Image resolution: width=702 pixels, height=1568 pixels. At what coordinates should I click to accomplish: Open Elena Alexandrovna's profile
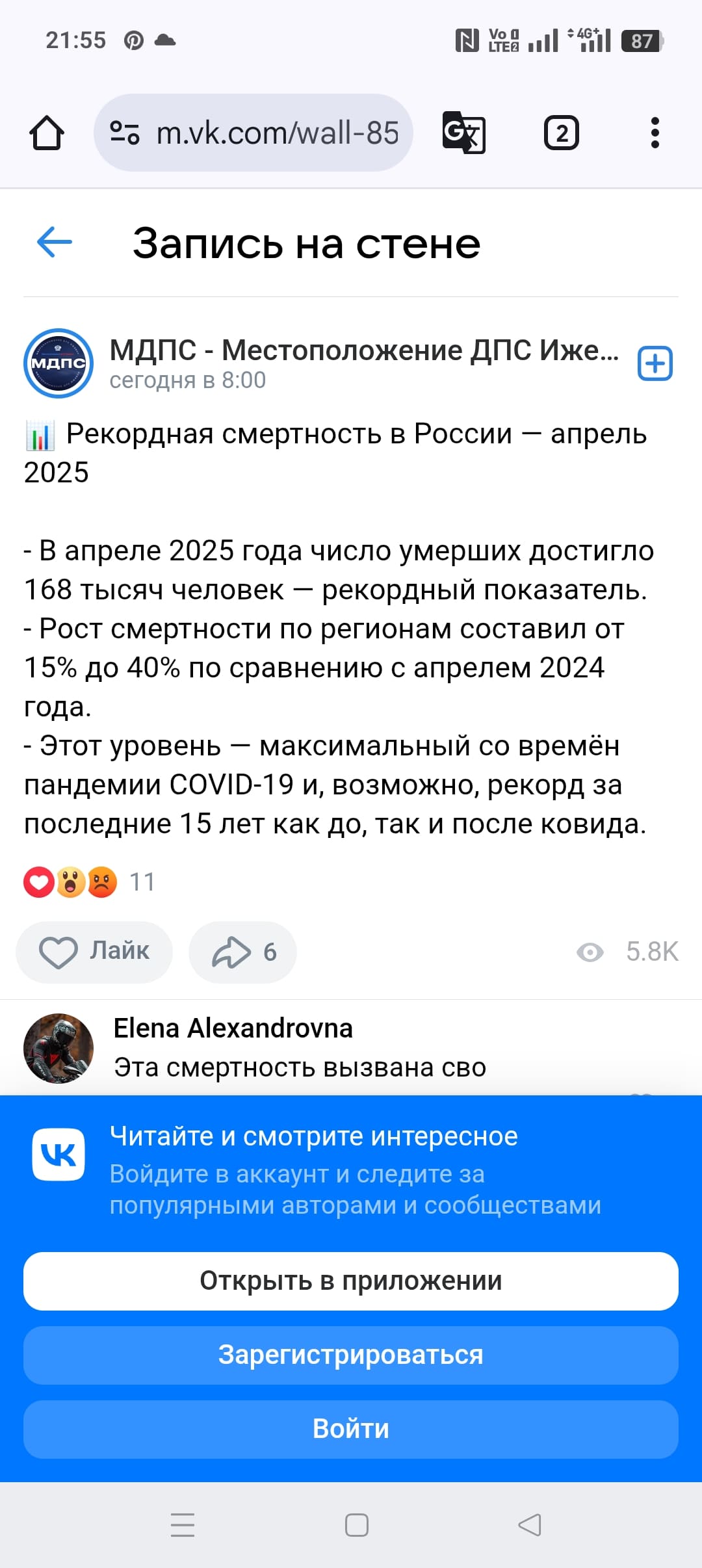(233, 1028)
